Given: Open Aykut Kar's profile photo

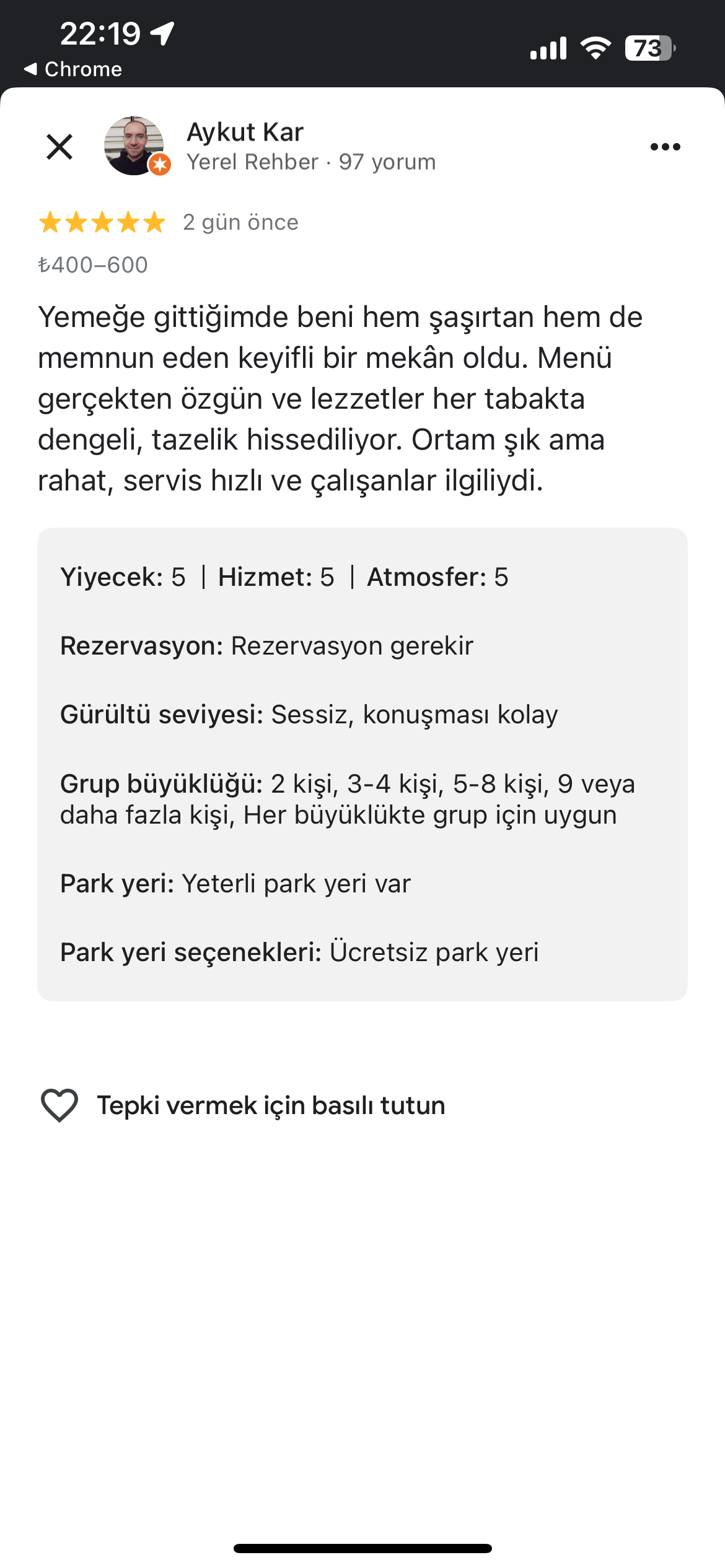Looking at the screenshot, I should click(x=135, y=146).
